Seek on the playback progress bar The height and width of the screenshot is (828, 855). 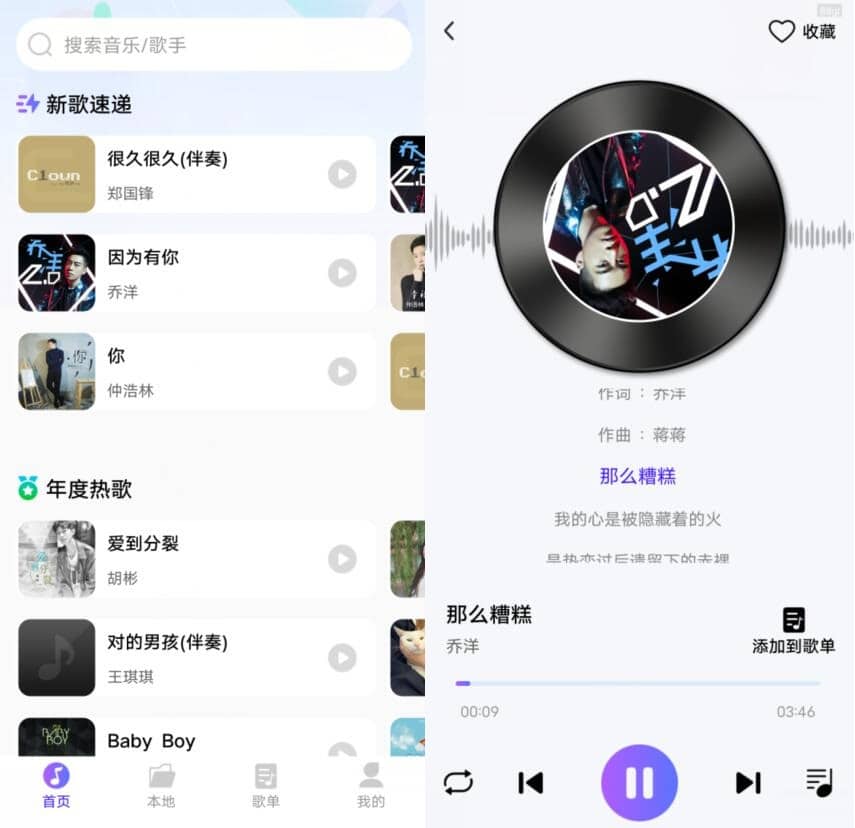tap(638, 683)
